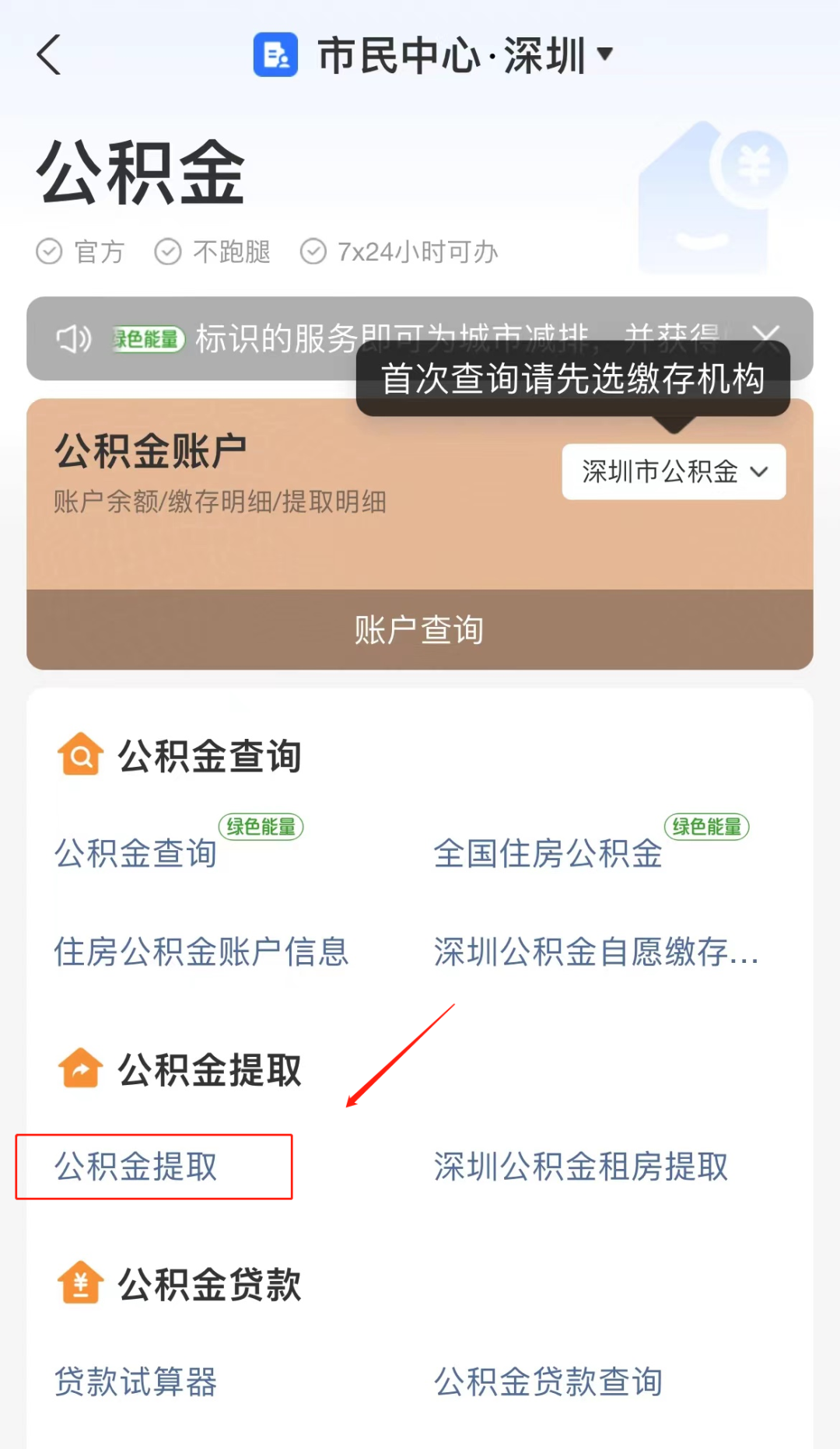Open 公积金贷款查询
This screenshot has height=1449, width=840.
(548, 1382)
